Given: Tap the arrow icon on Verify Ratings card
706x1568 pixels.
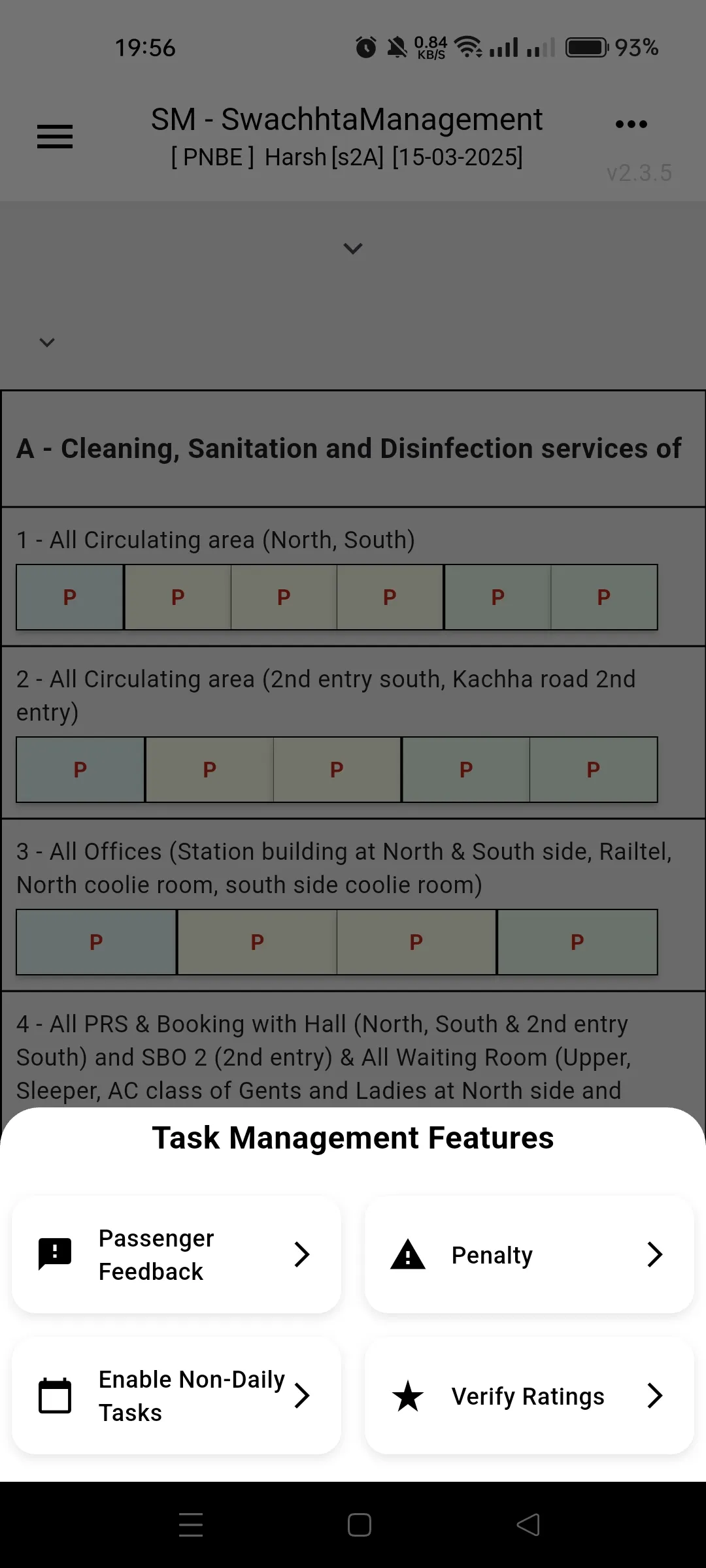Looking at the screenshot, I should tap(654, 1396).
